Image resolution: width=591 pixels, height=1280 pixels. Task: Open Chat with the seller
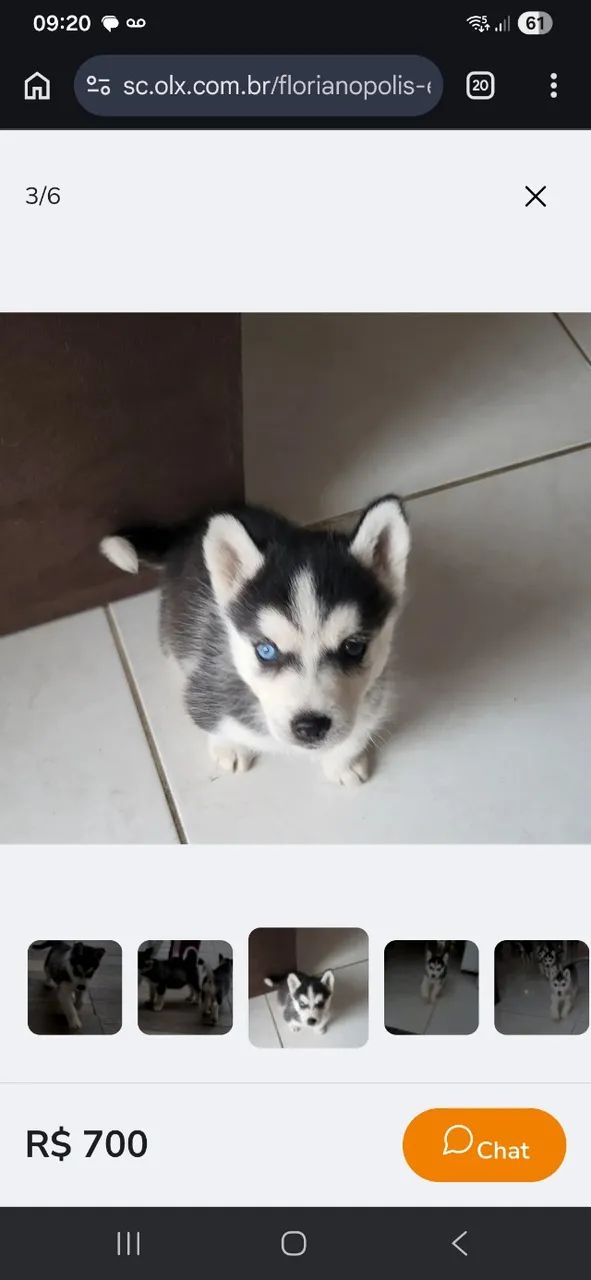pos(484,1145)
